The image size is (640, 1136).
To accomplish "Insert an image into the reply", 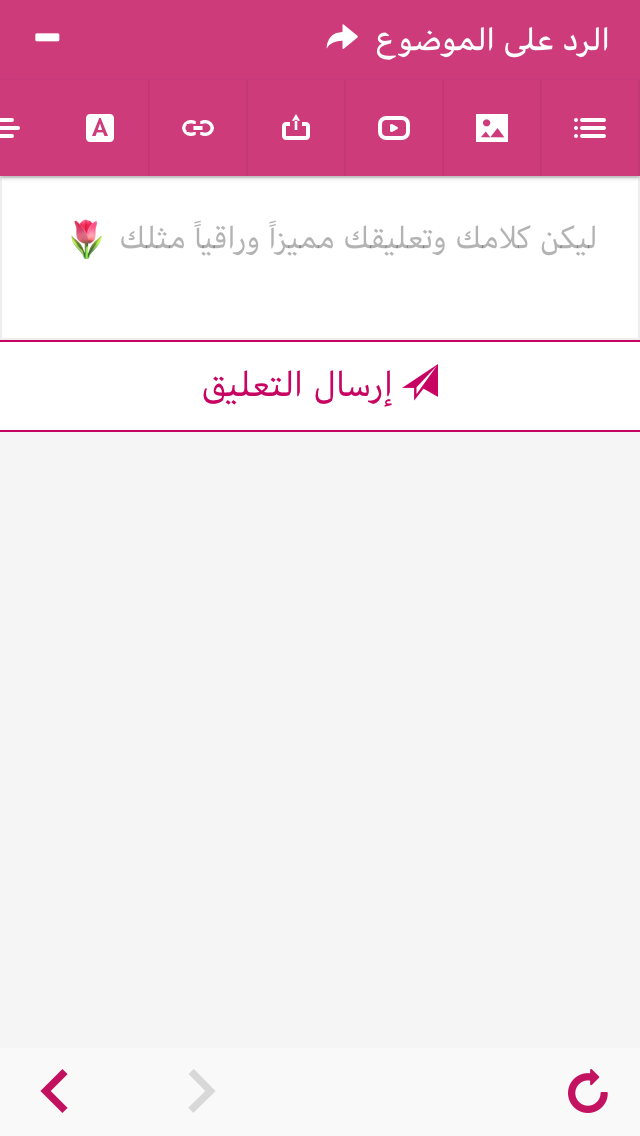I will [492, 128].
